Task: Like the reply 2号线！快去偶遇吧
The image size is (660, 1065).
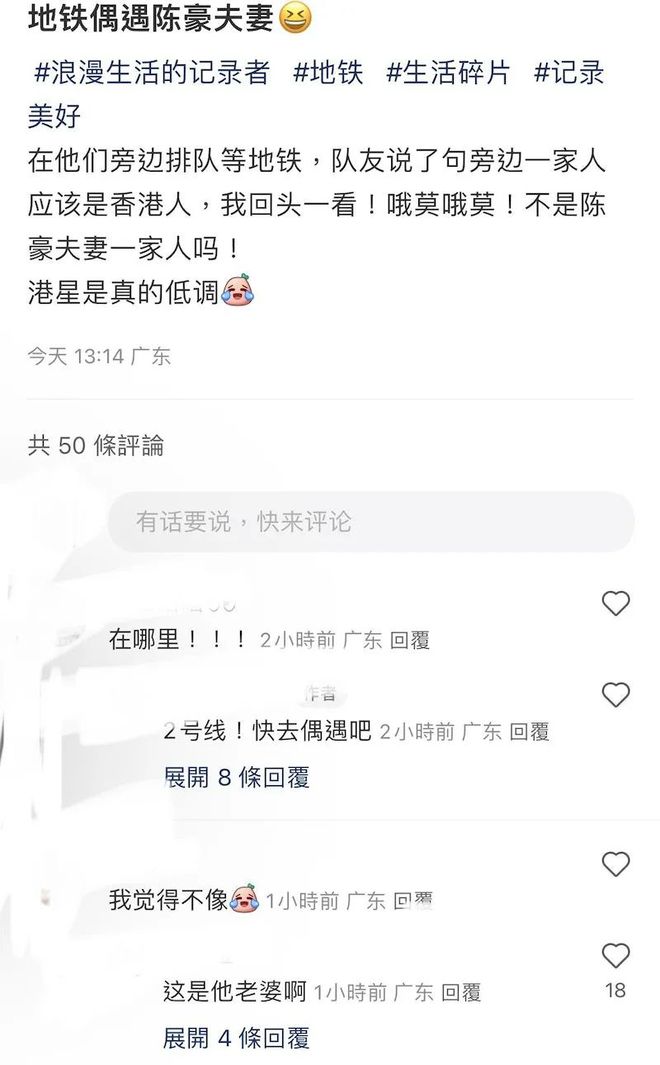Action: [616, 695]
